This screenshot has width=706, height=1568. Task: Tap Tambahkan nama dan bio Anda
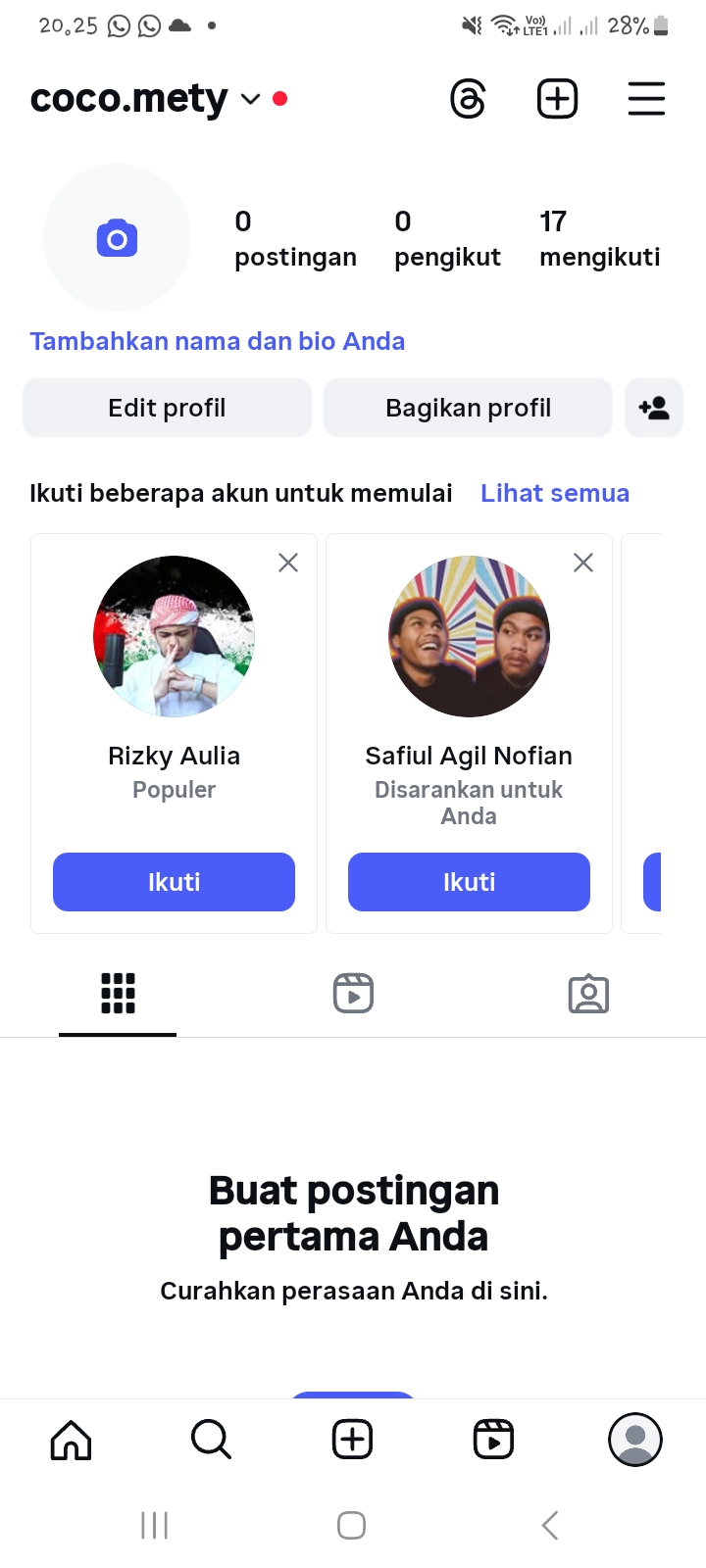tap(217, 341)
